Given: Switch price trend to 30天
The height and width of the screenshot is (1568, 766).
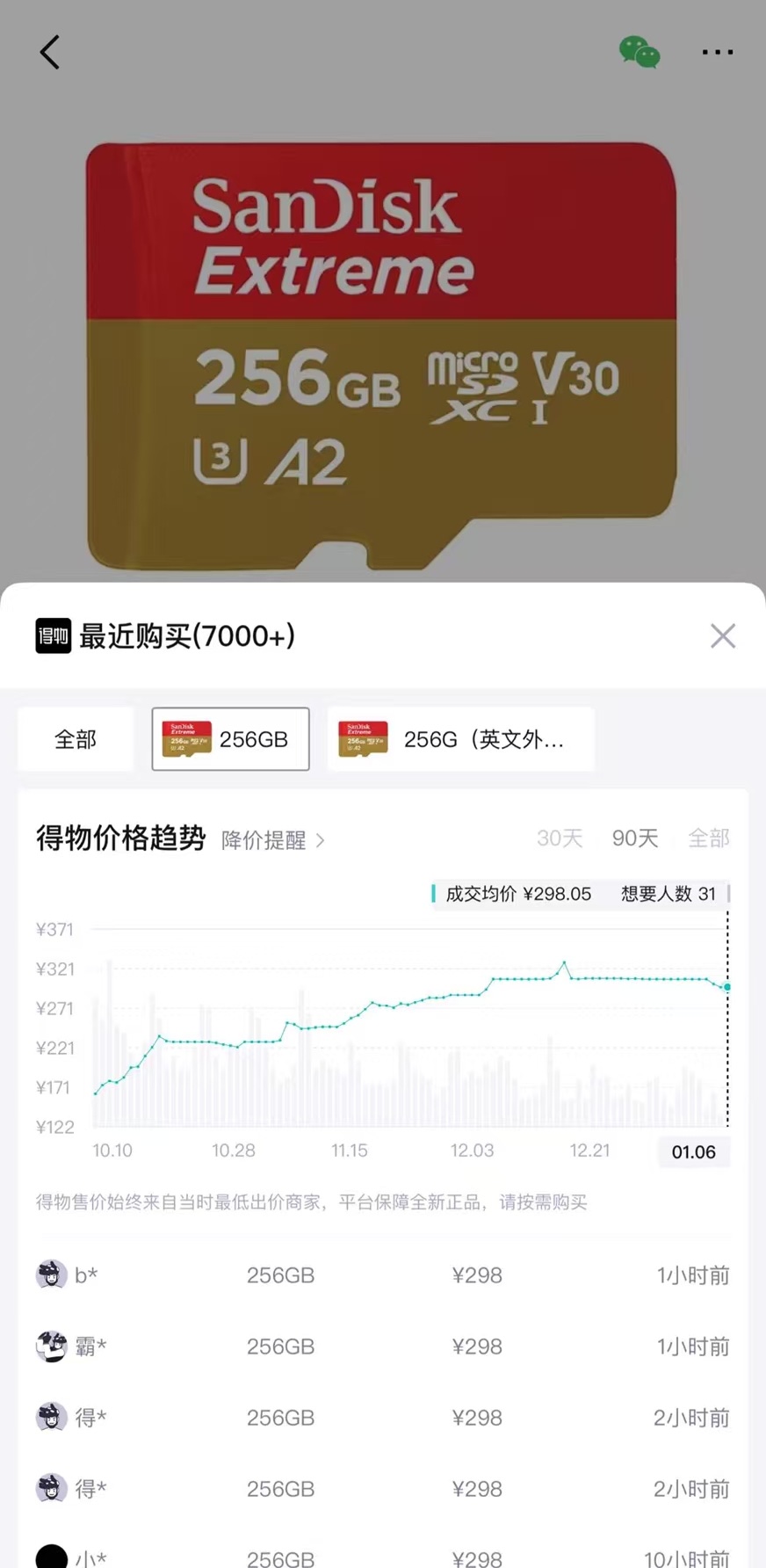Looking at the screenshot, I should [560, 838].
